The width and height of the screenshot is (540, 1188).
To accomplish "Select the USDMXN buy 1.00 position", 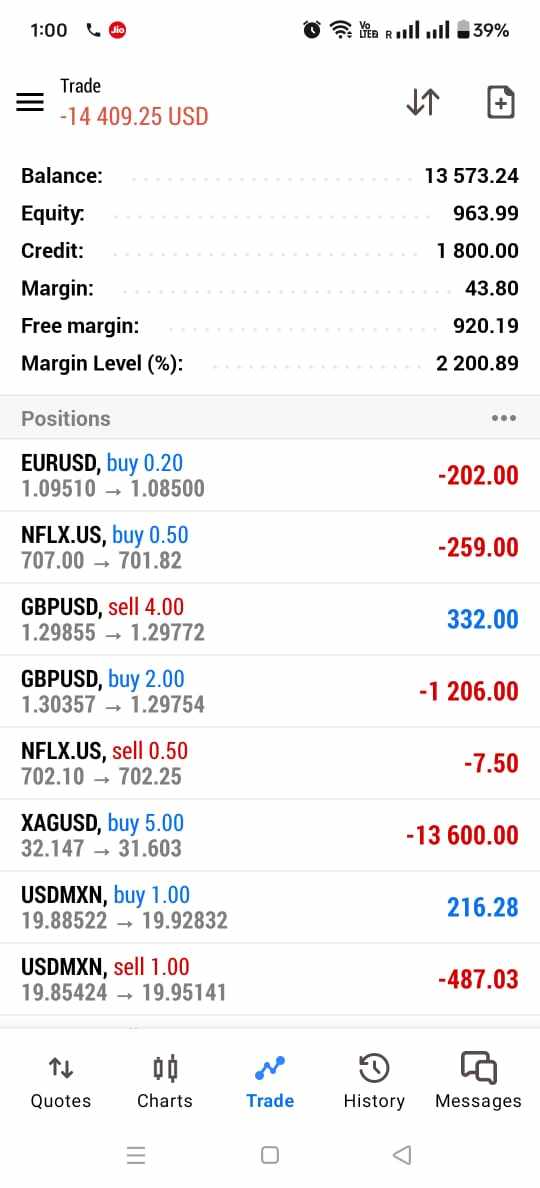I will [x=270, y=907].
